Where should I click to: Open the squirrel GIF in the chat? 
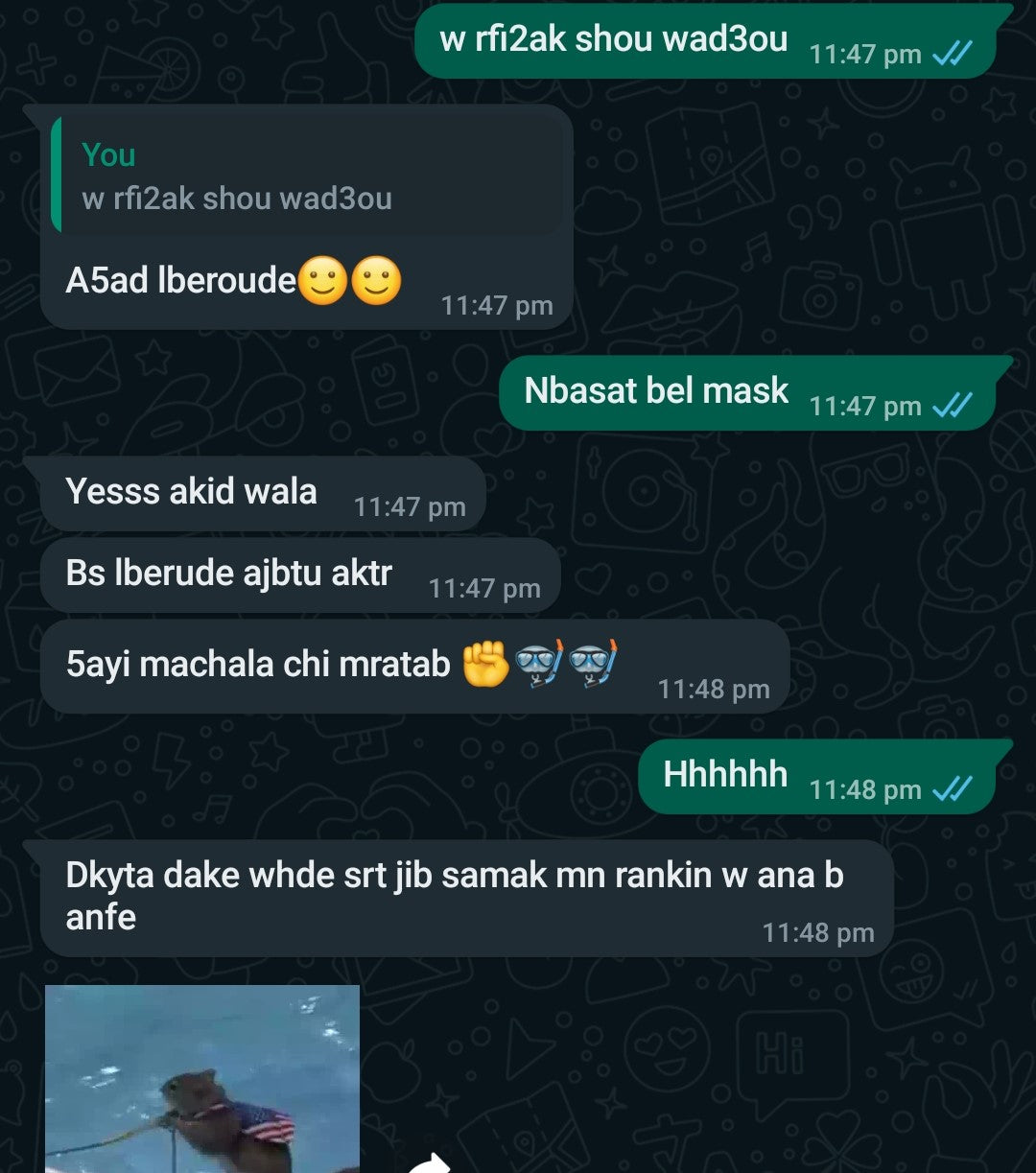coord(202,1079)
